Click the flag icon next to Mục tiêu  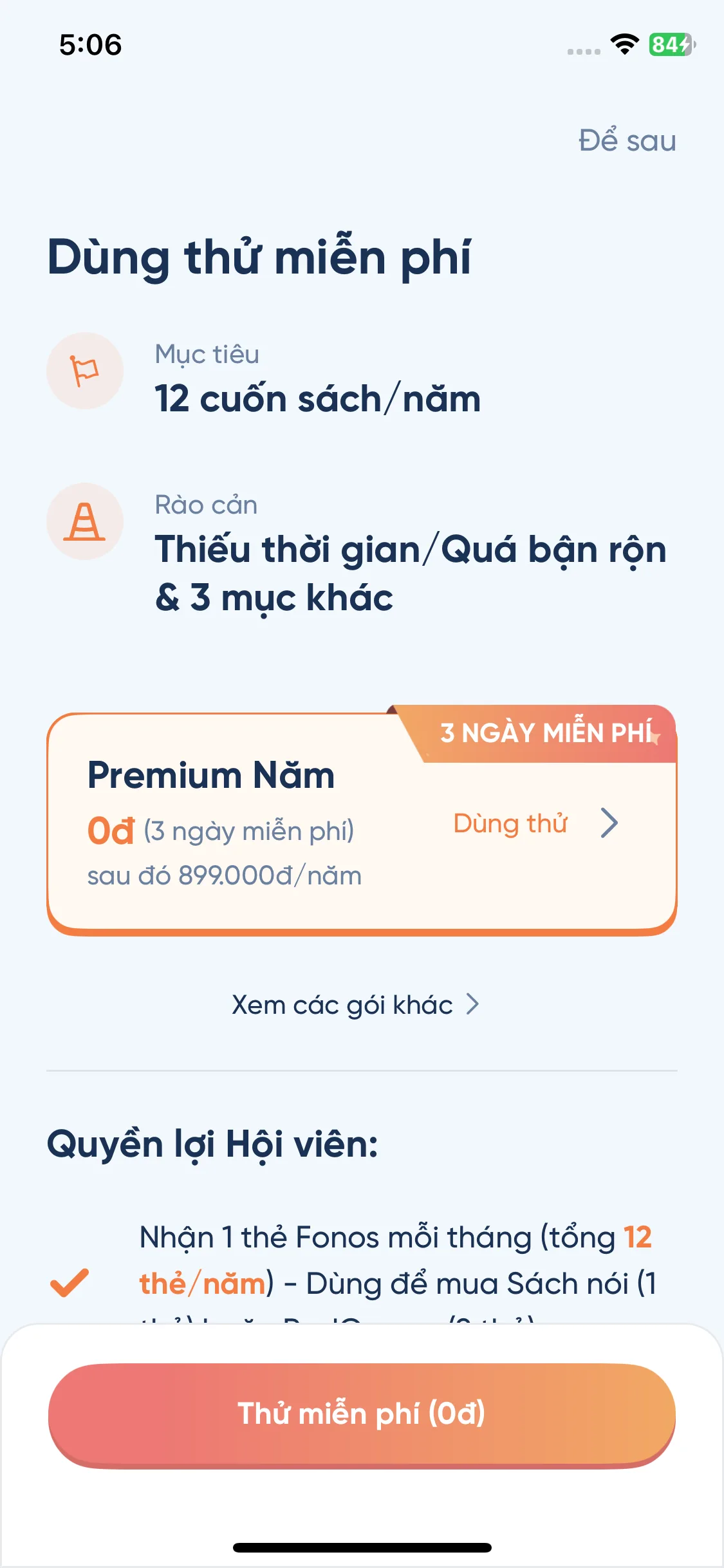point(85,371)
